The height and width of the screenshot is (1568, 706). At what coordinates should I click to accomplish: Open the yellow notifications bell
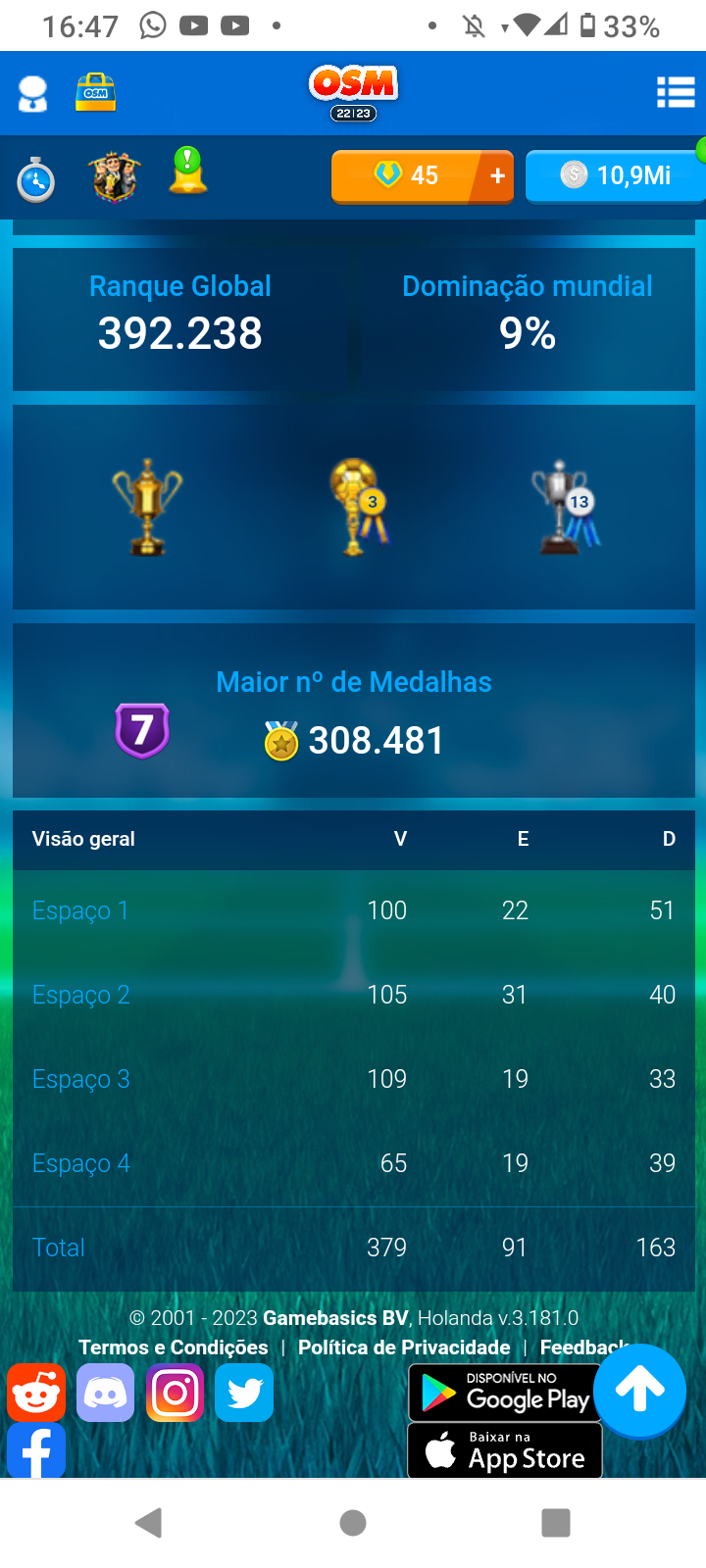point(187,172)
